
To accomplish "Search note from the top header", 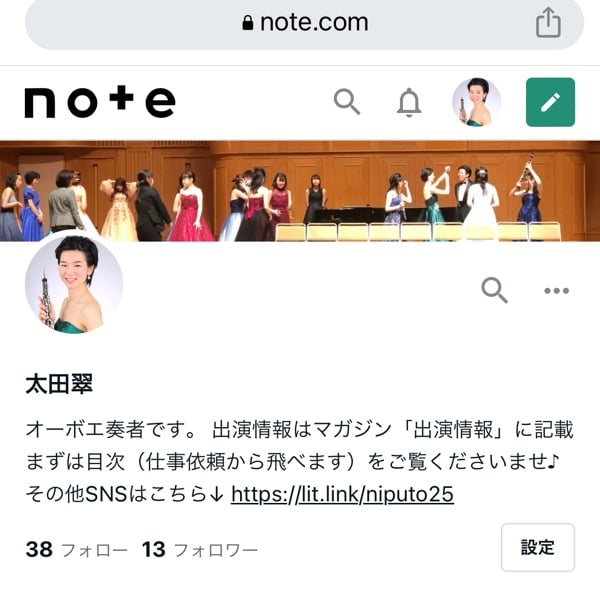I will [346, 102].
